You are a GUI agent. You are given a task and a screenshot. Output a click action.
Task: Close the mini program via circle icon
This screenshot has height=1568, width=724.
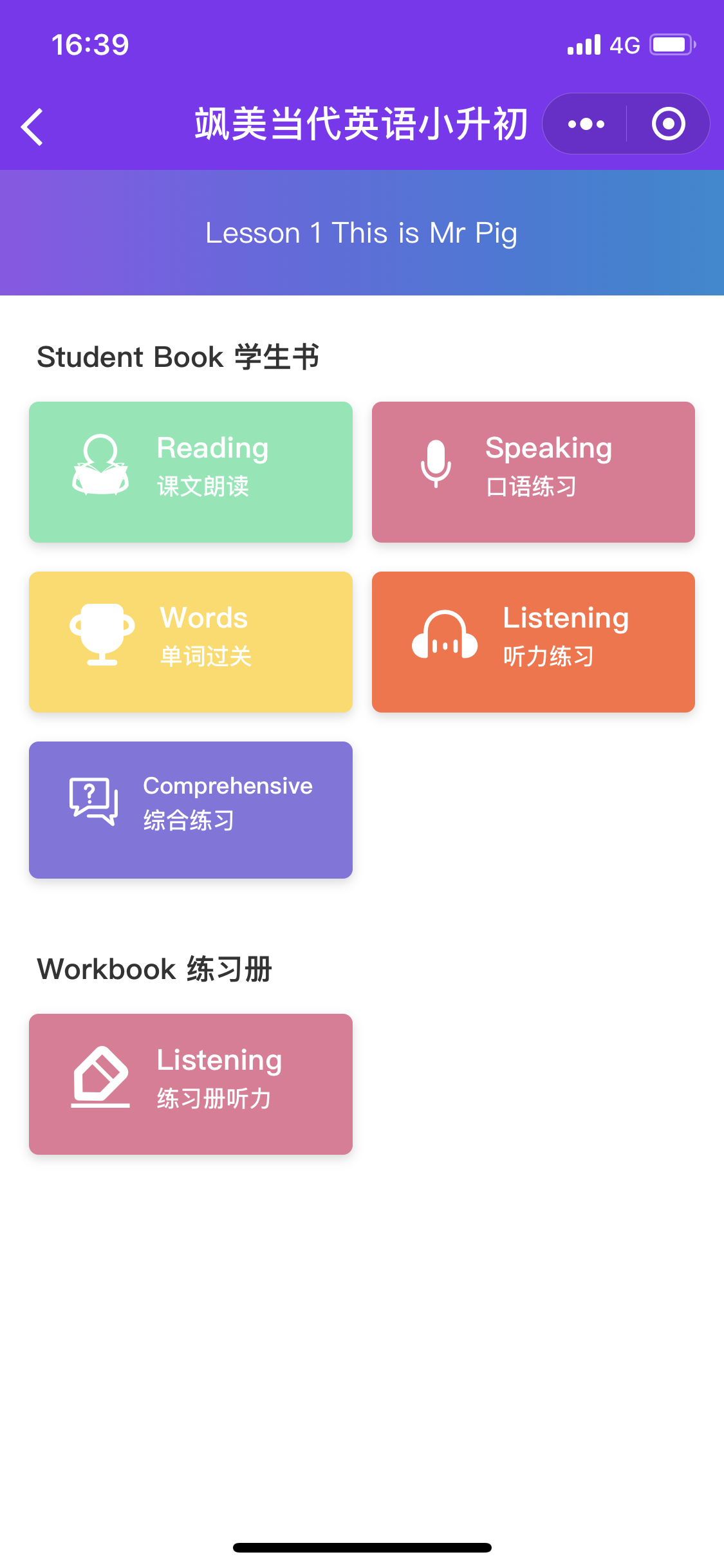point(668,124)
